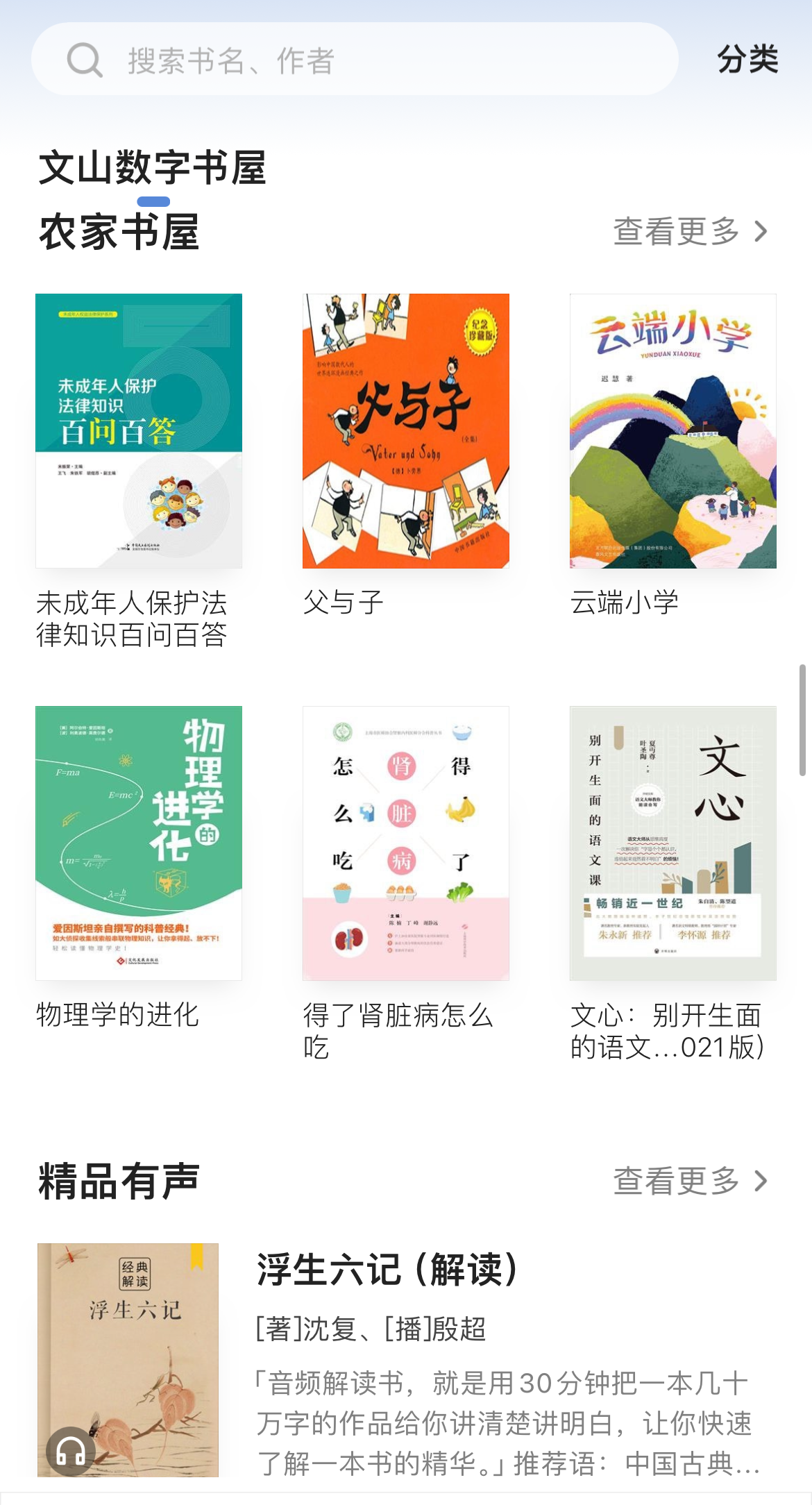
Task: Open the book 得了肾脏病怎么吃
Action: [406, 843]
